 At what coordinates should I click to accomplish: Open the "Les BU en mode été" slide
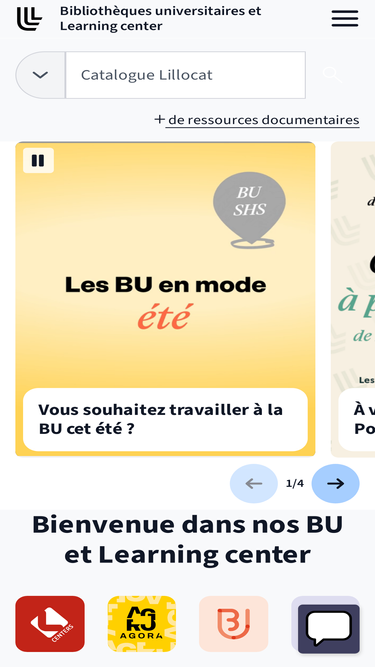tap(165, 299)
